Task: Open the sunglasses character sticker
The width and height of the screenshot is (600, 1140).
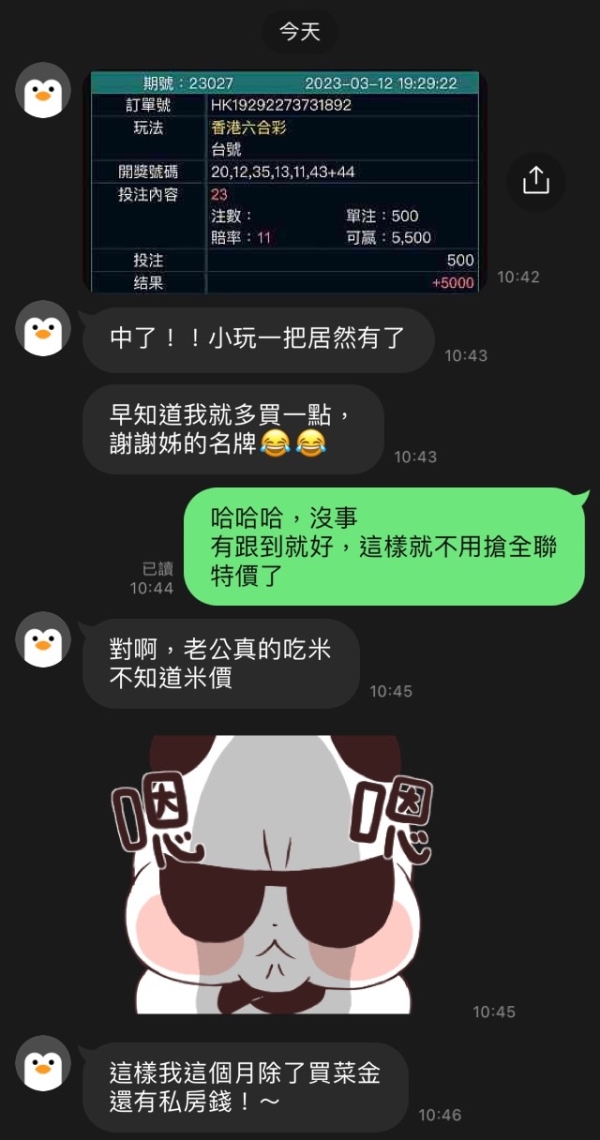Action: pos(272,873)
